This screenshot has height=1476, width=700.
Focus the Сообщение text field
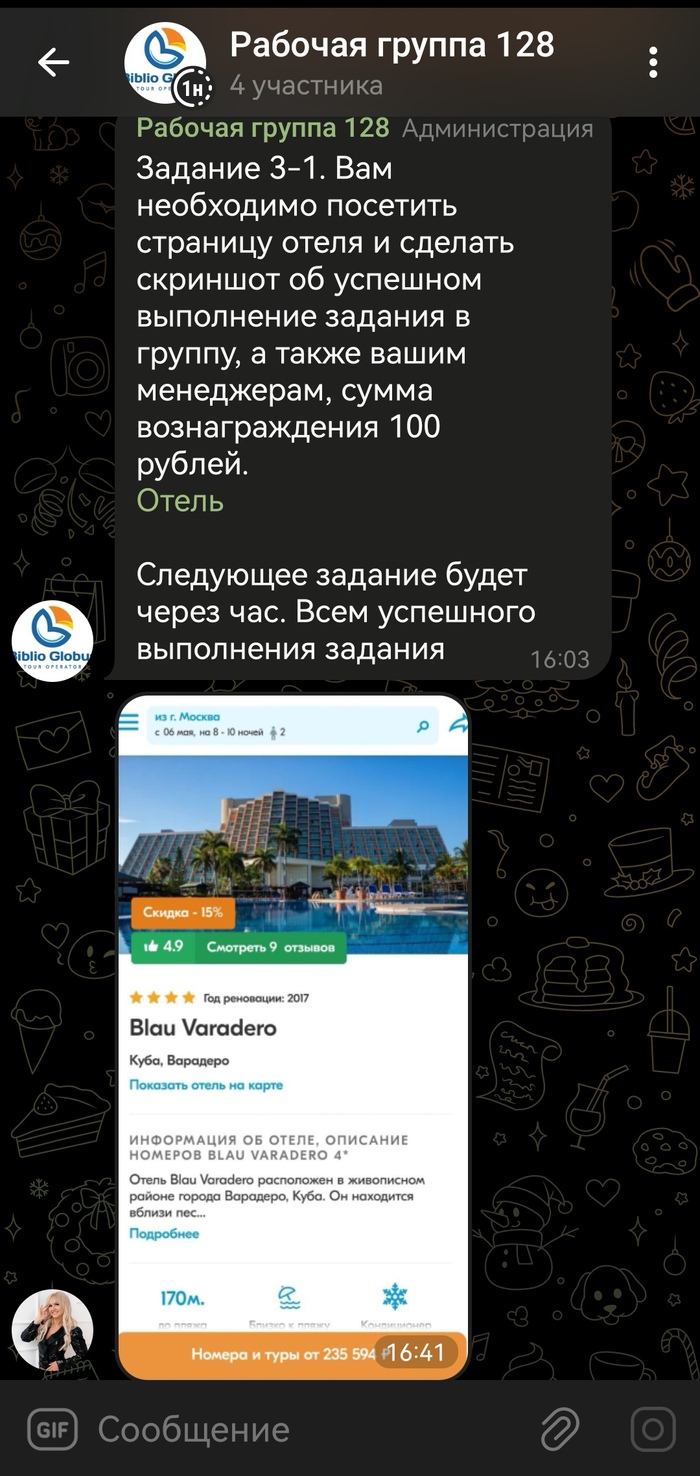coord(300,1429)
